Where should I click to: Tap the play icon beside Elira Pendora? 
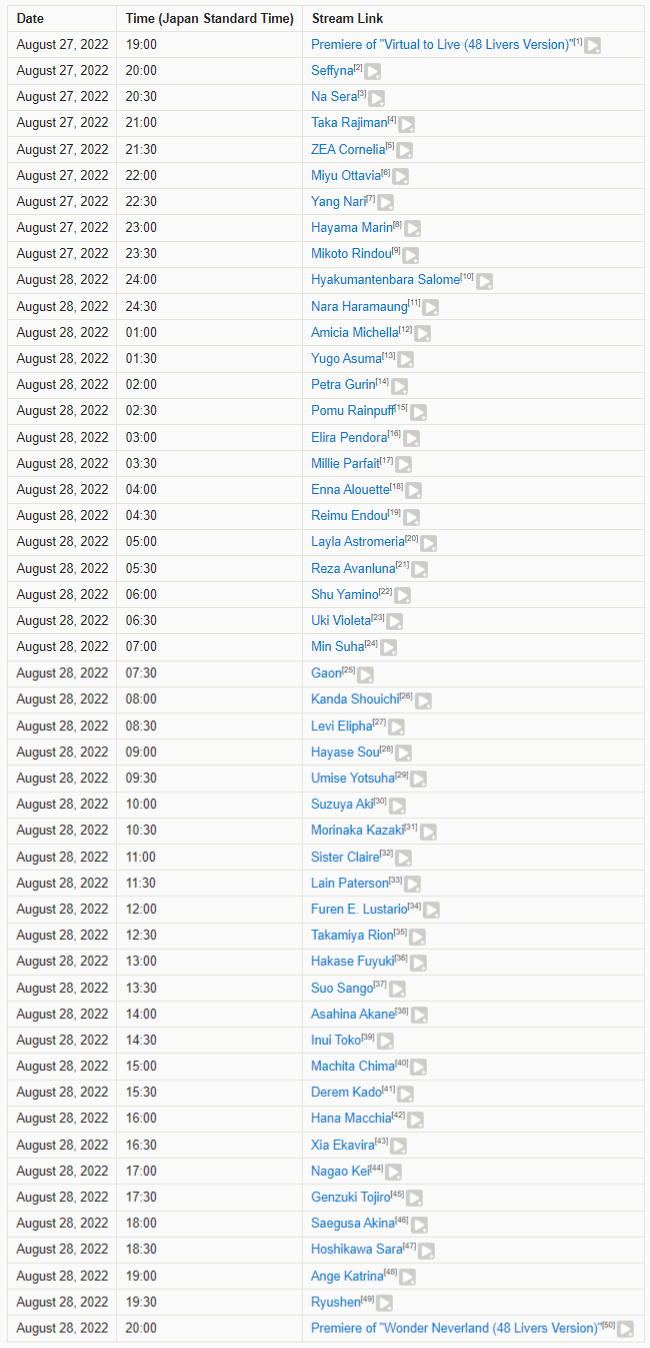click(411, 438)
